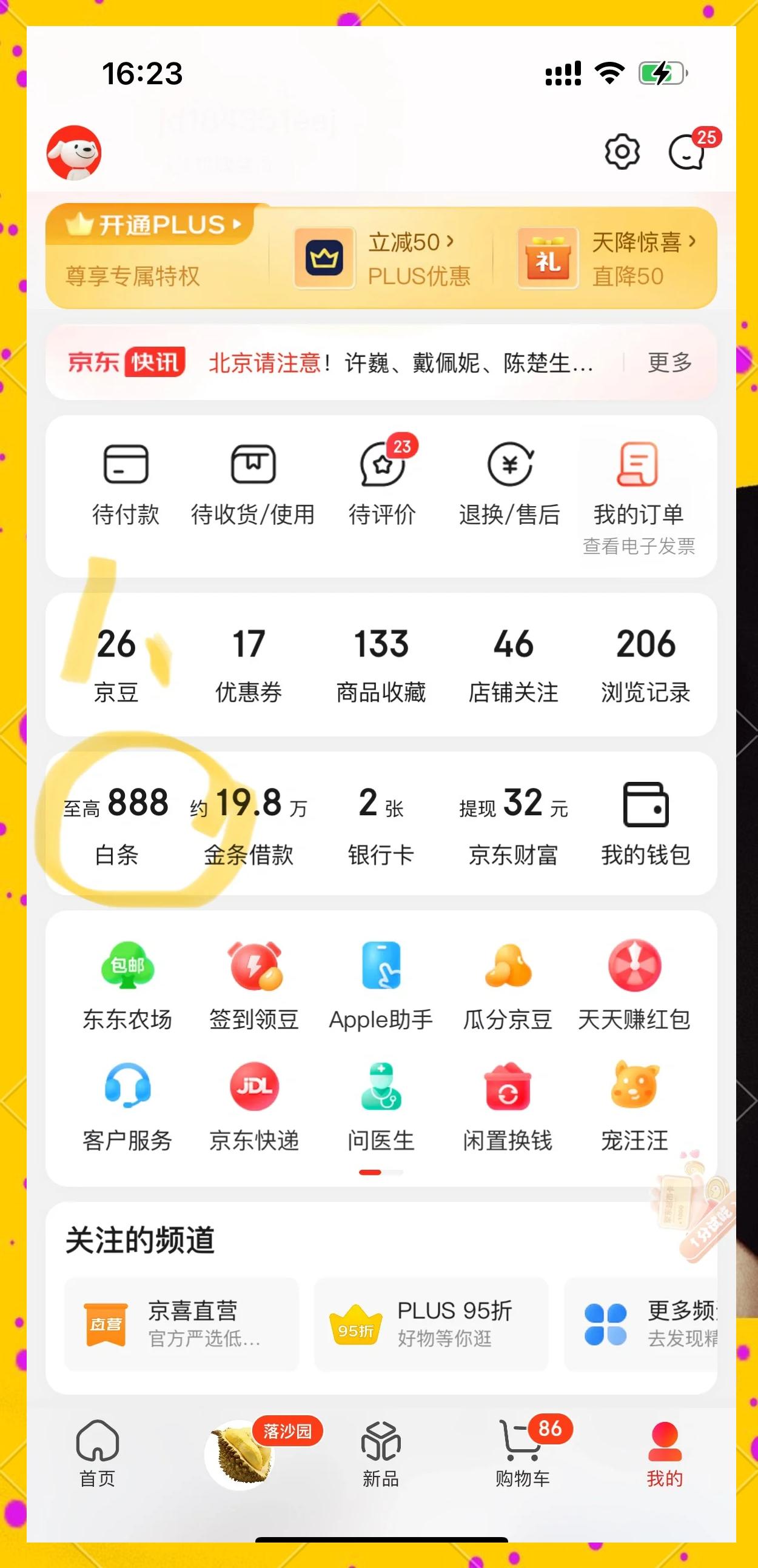Open the settings gear icon

622,152
